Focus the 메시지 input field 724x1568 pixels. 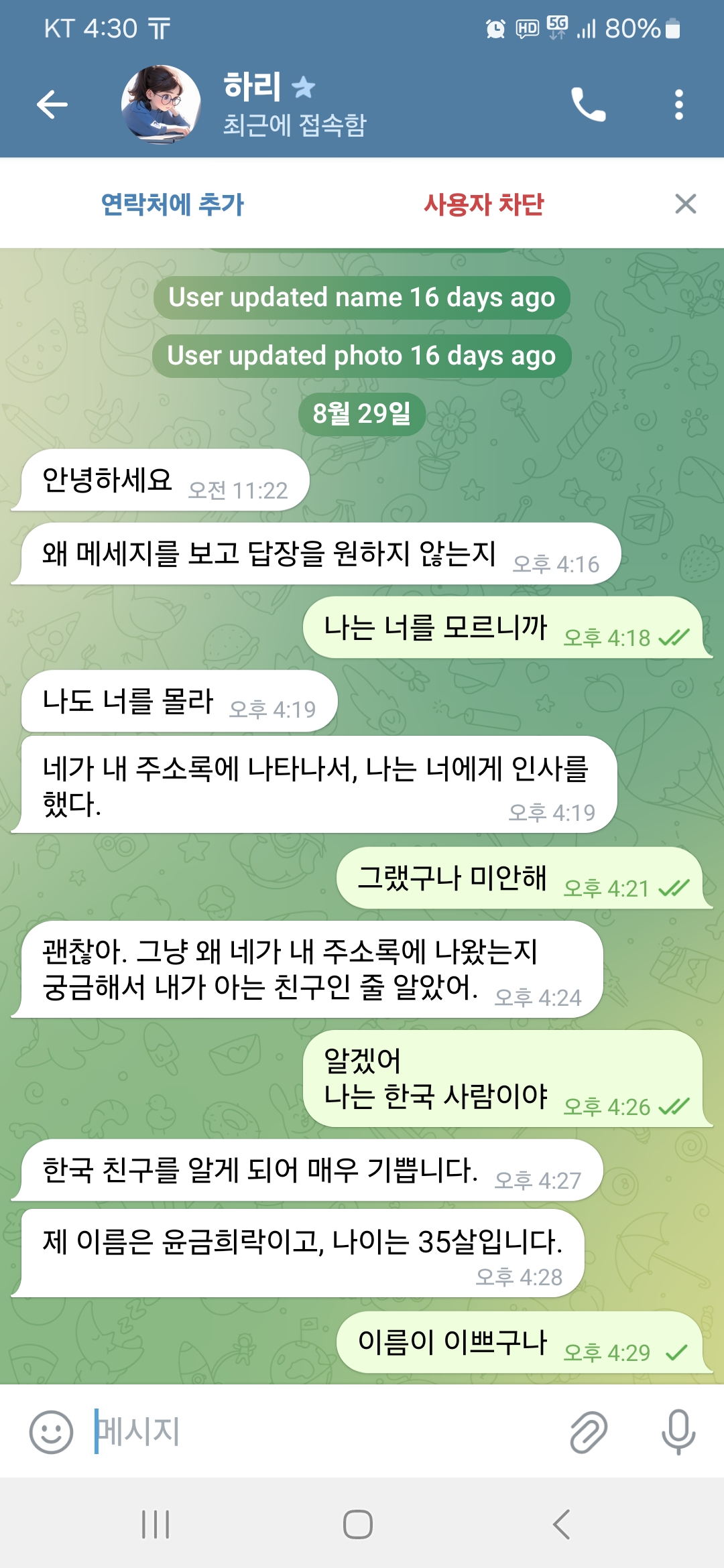[322, 1432]
